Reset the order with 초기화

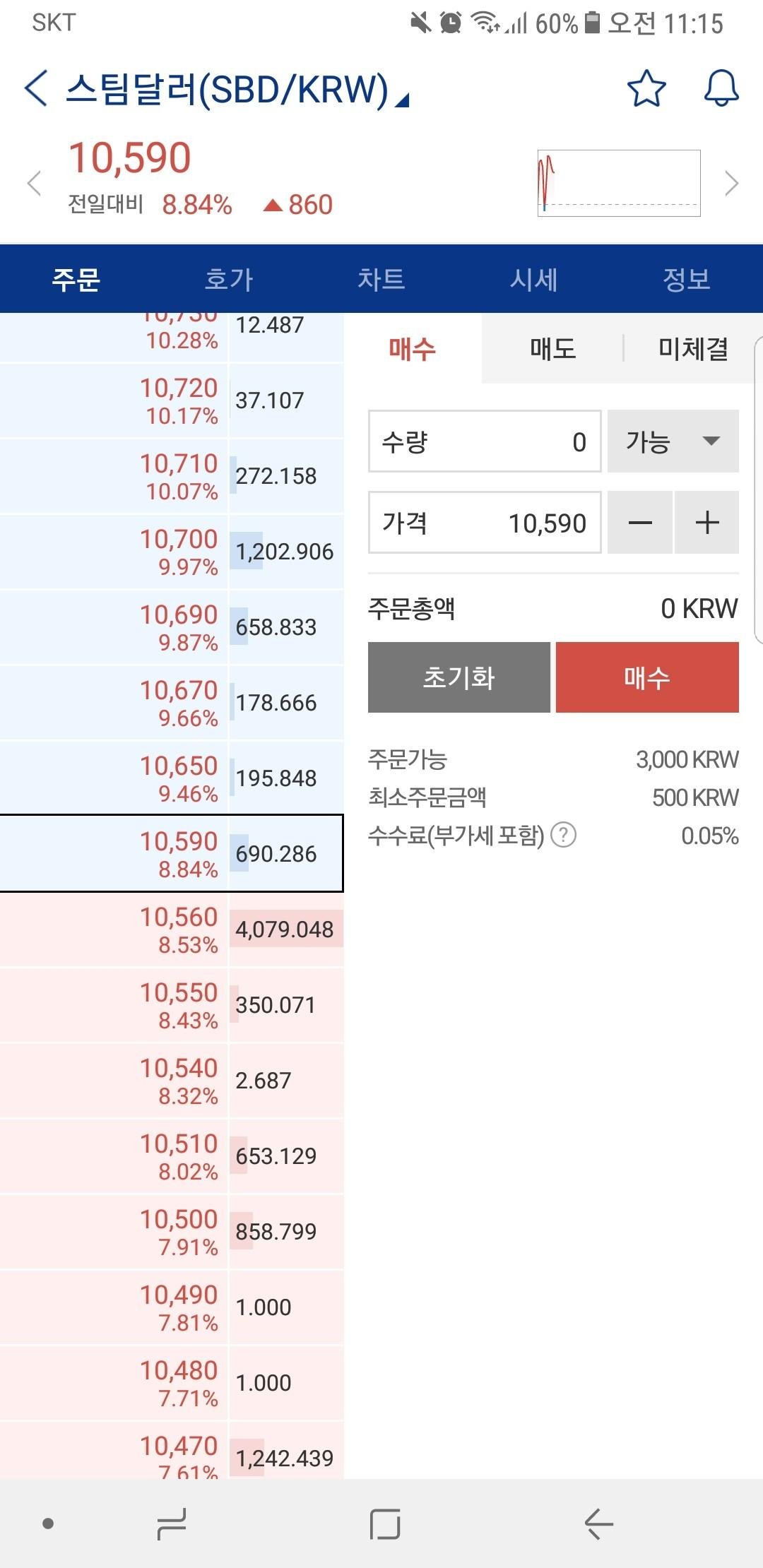(459, 677)
